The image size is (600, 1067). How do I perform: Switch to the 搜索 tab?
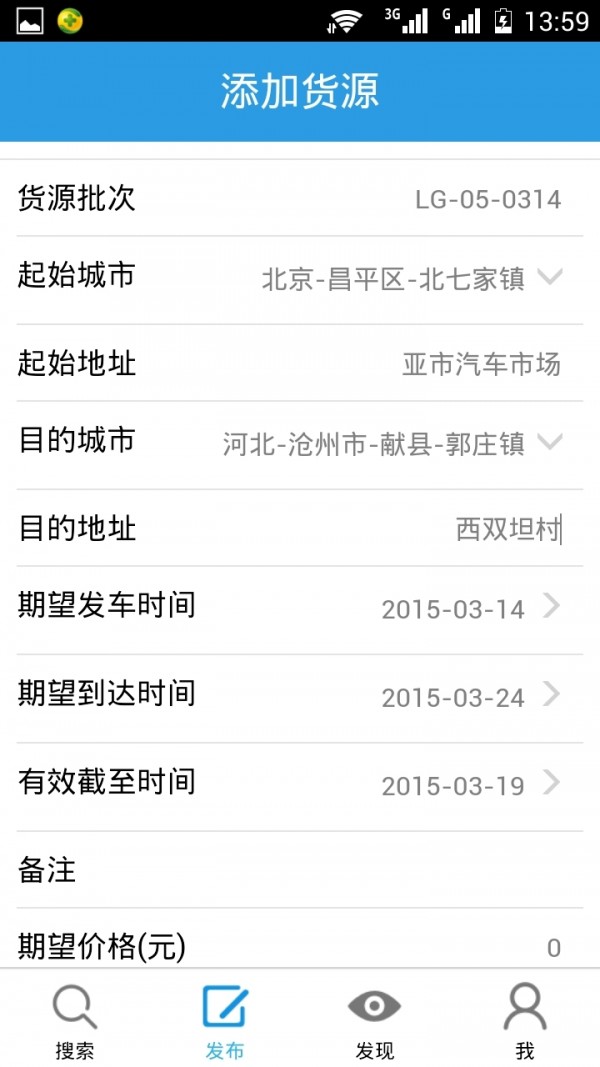tap(75, 1020)
